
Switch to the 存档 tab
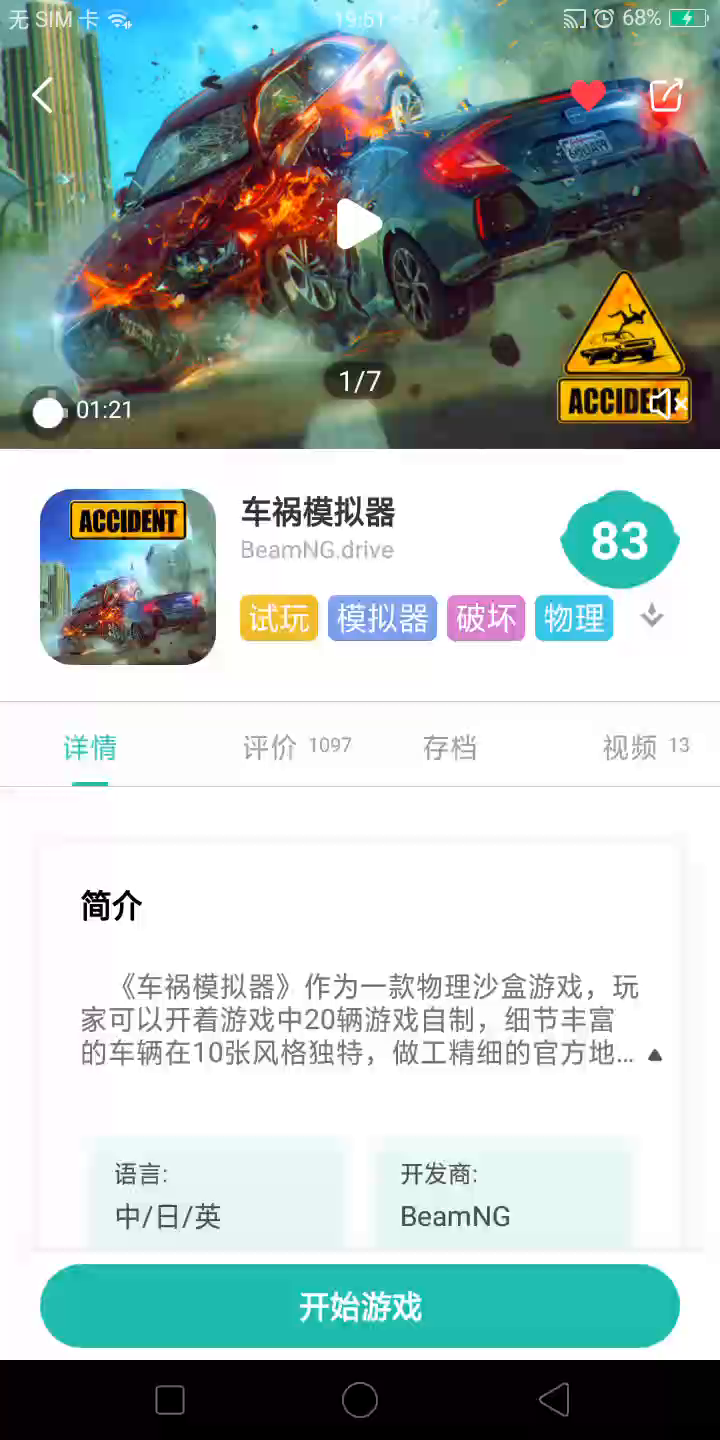(x=449, y=747)
